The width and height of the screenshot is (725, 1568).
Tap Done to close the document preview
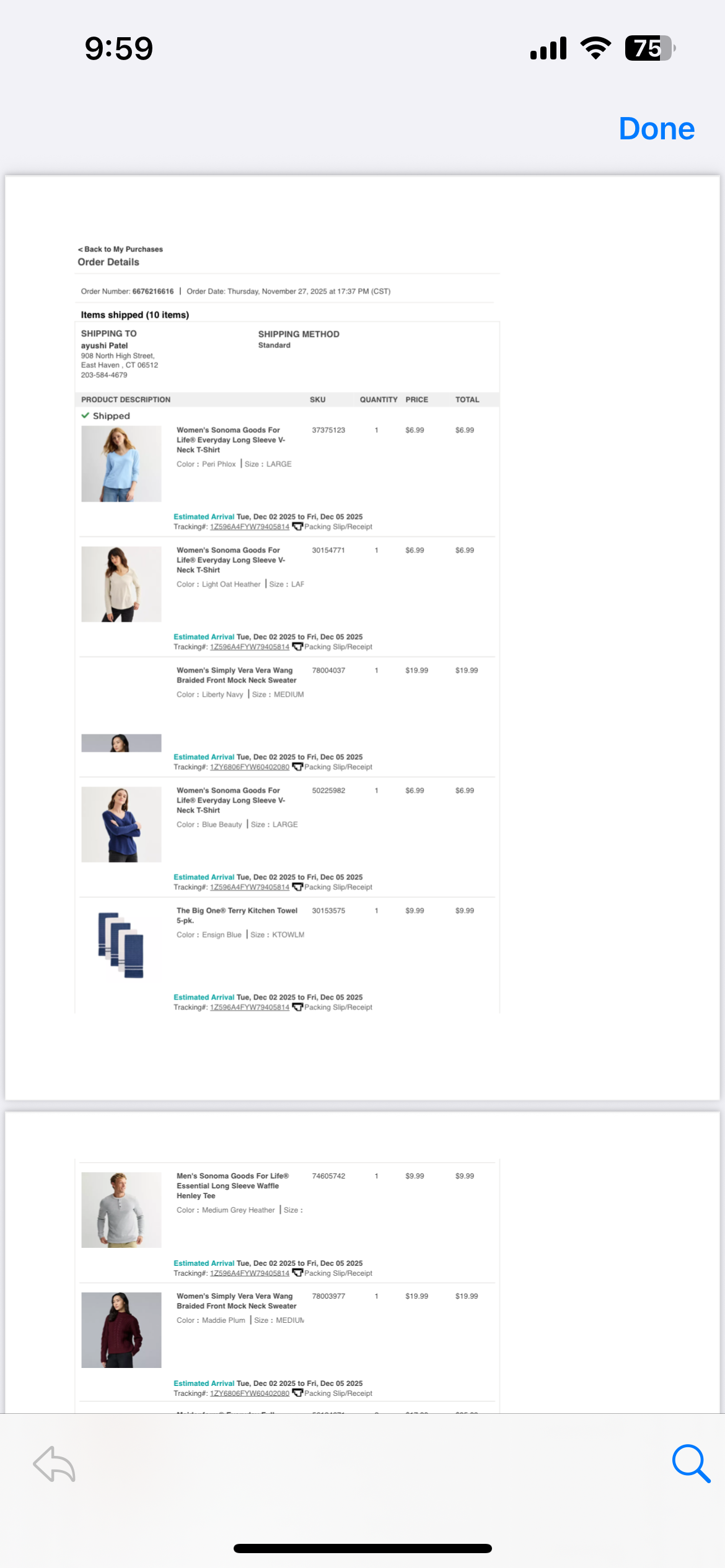pos(656,129)
